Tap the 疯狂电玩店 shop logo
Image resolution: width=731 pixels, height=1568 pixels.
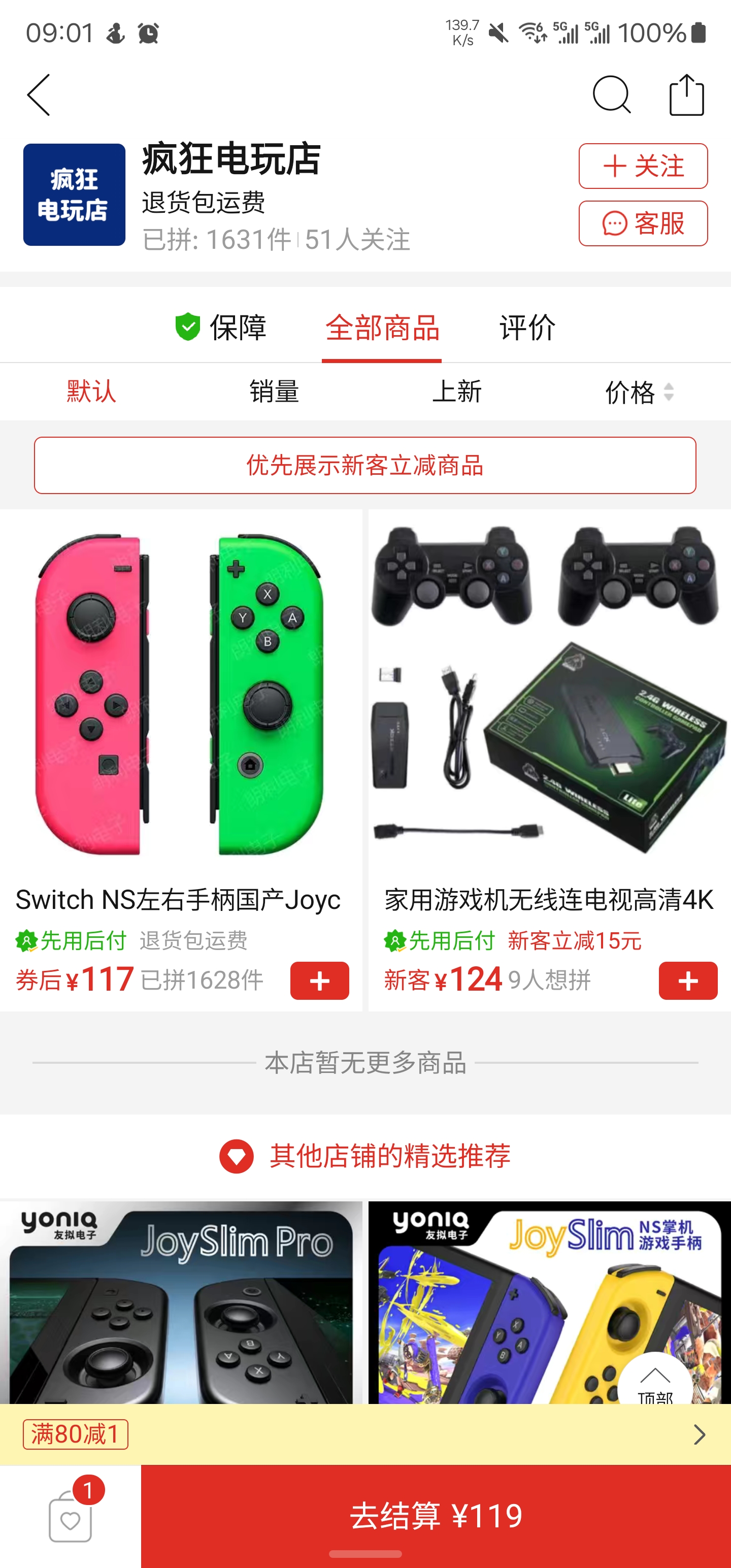tap(74, 195)
